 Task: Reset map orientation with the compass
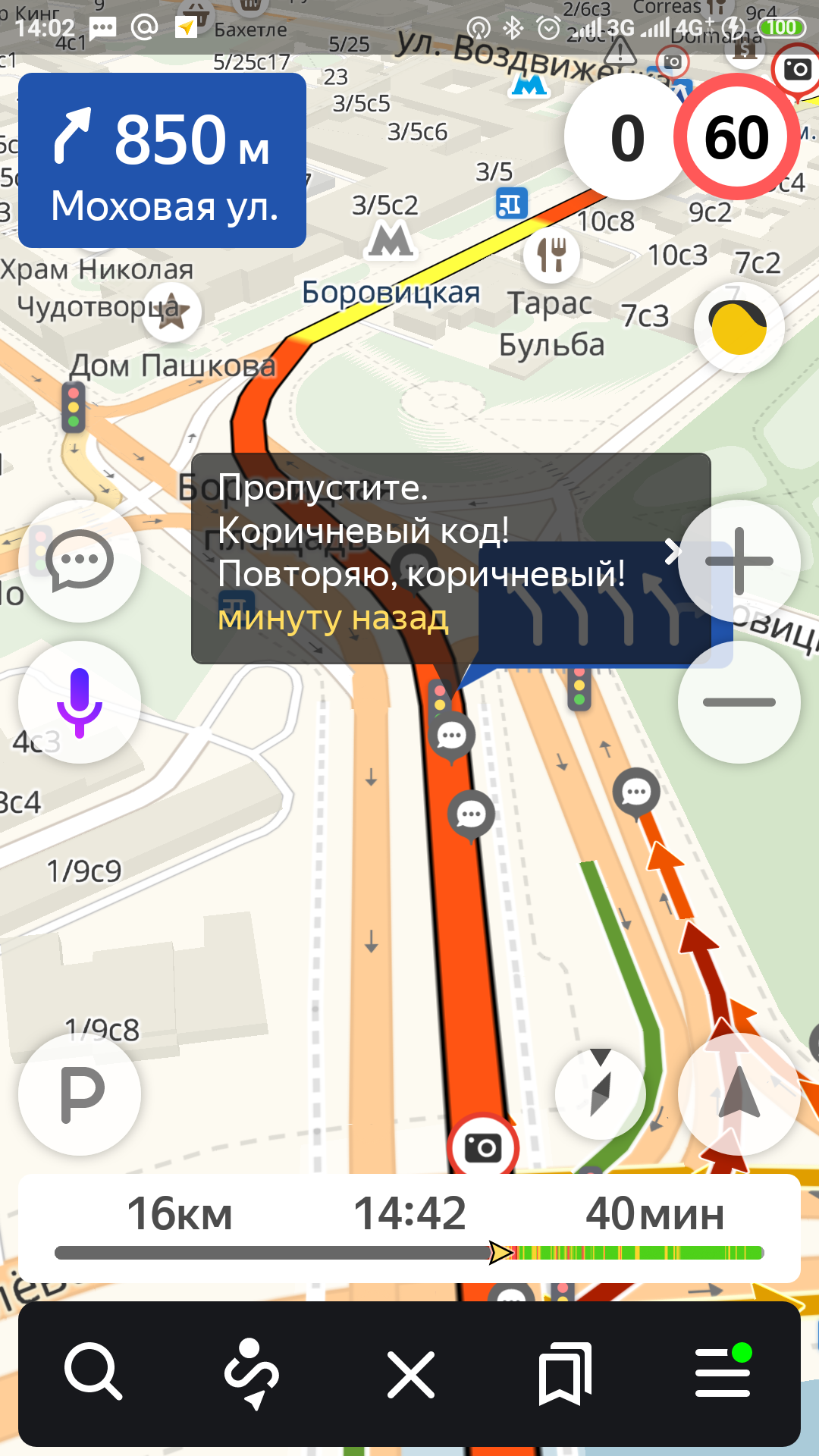(600, 1094)
